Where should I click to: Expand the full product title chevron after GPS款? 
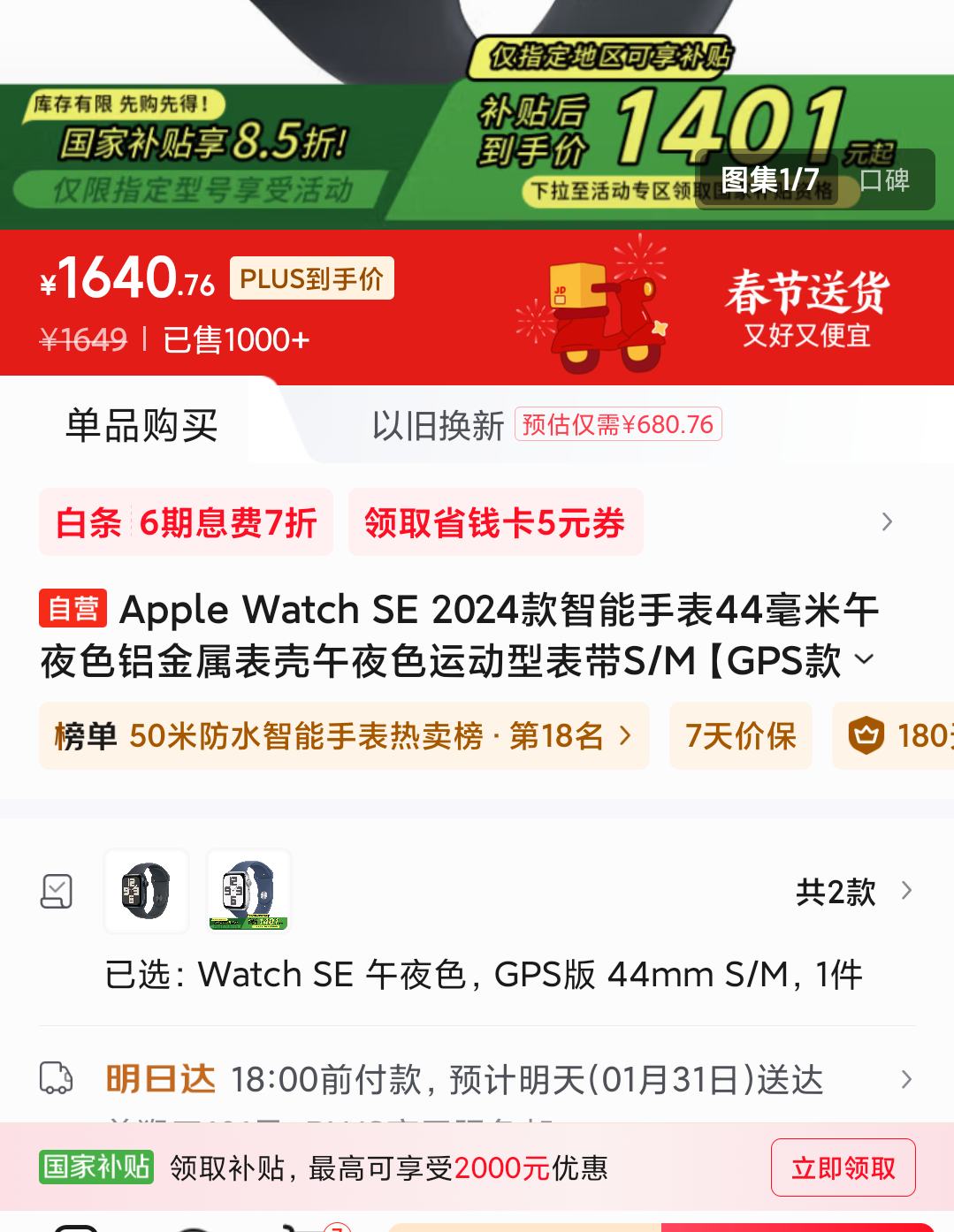coord(865,659)
